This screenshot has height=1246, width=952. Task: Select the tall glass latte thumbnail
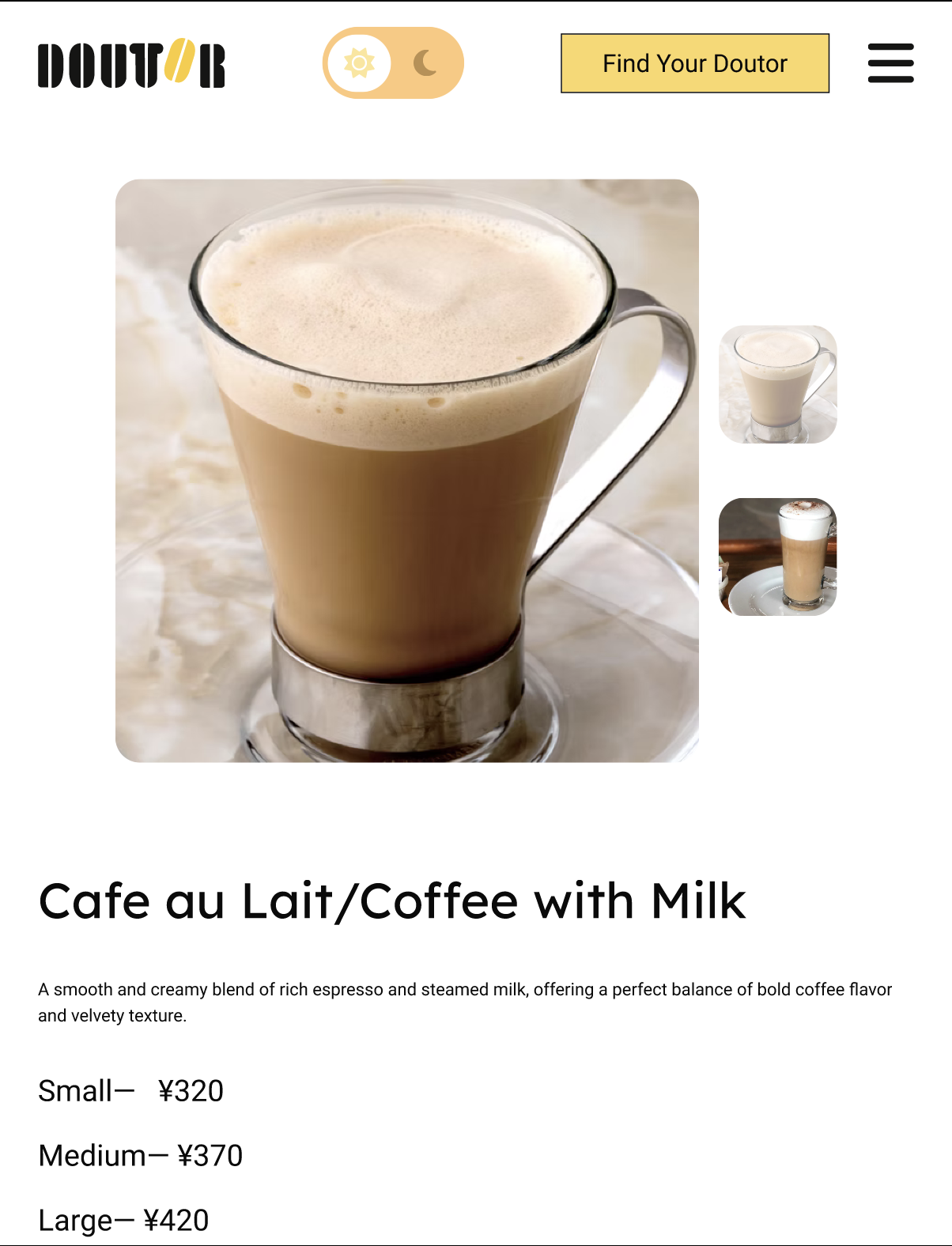tap(777, 557)
